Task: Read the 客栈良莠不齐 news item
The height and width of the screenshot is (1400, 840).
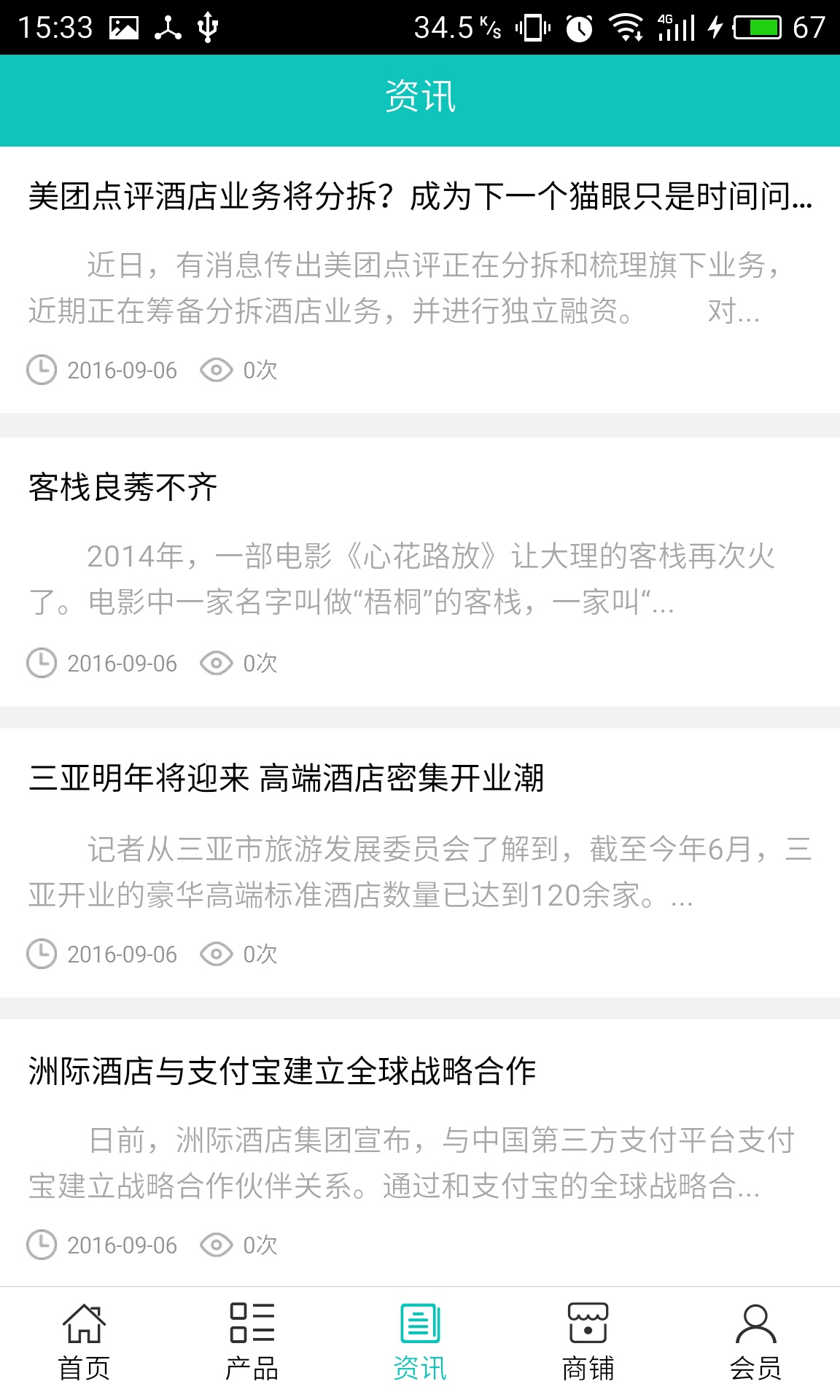Action: pos(123,487)
